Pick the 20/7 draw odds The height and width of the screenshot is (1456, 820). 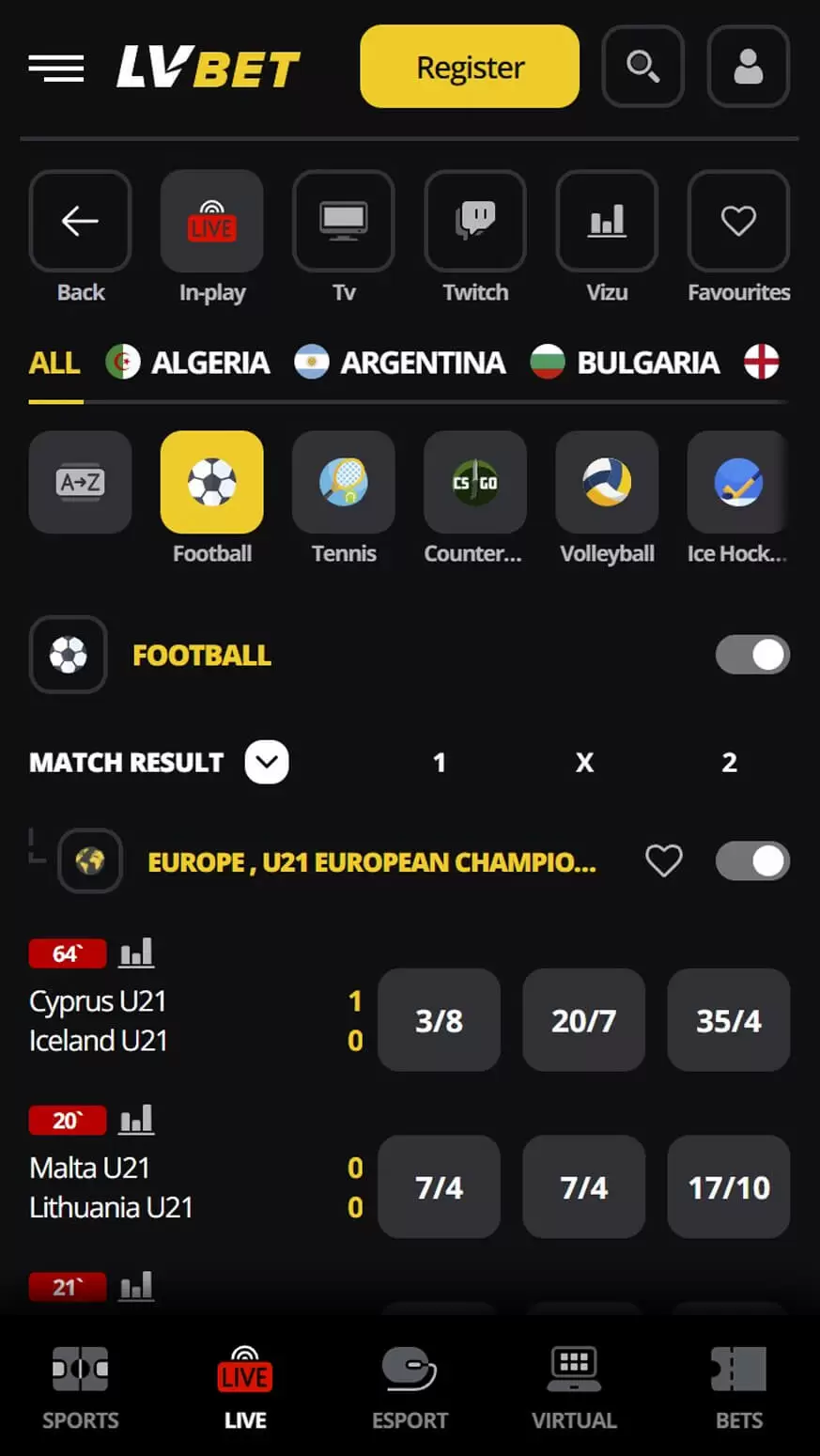pos(583,1020)
